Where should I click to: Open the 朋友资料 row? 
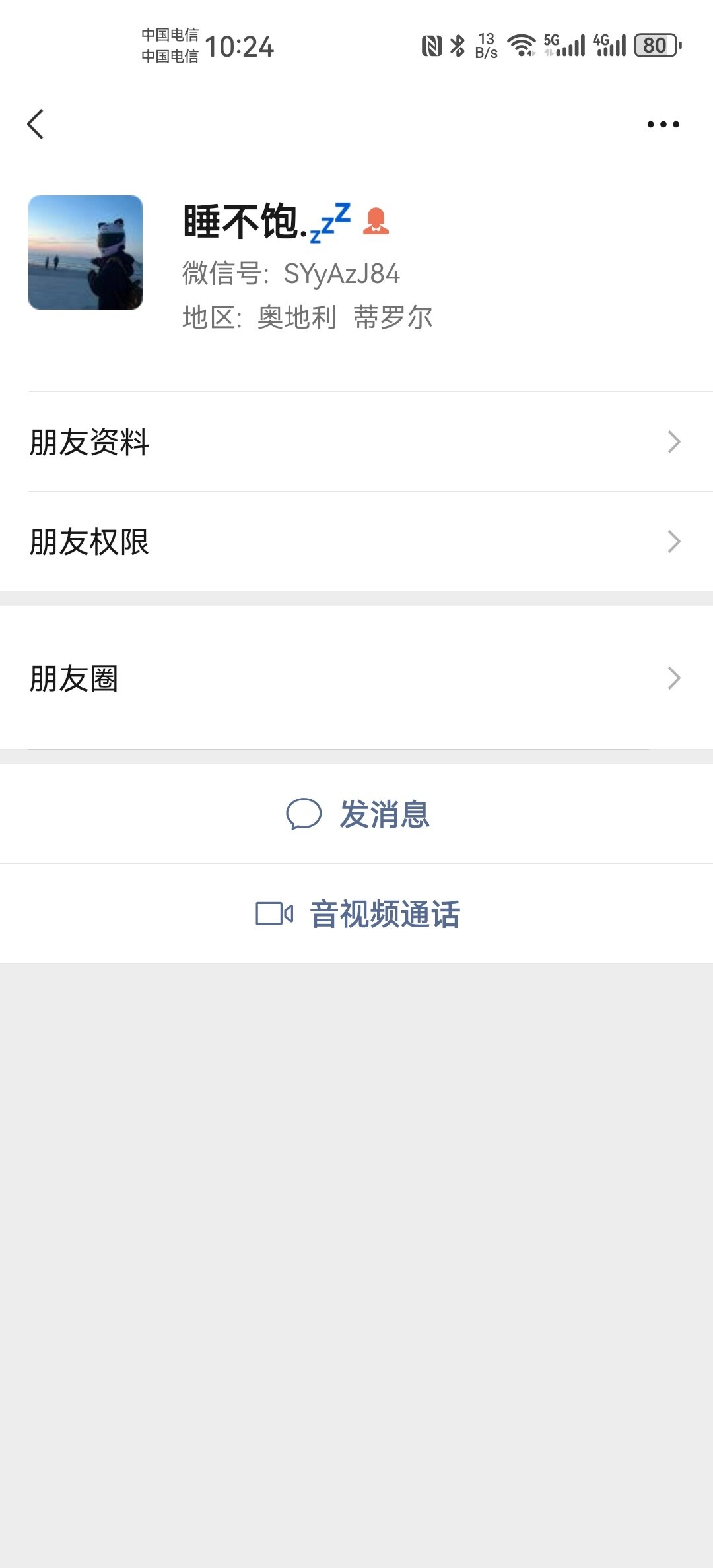(x=356, y=441)
